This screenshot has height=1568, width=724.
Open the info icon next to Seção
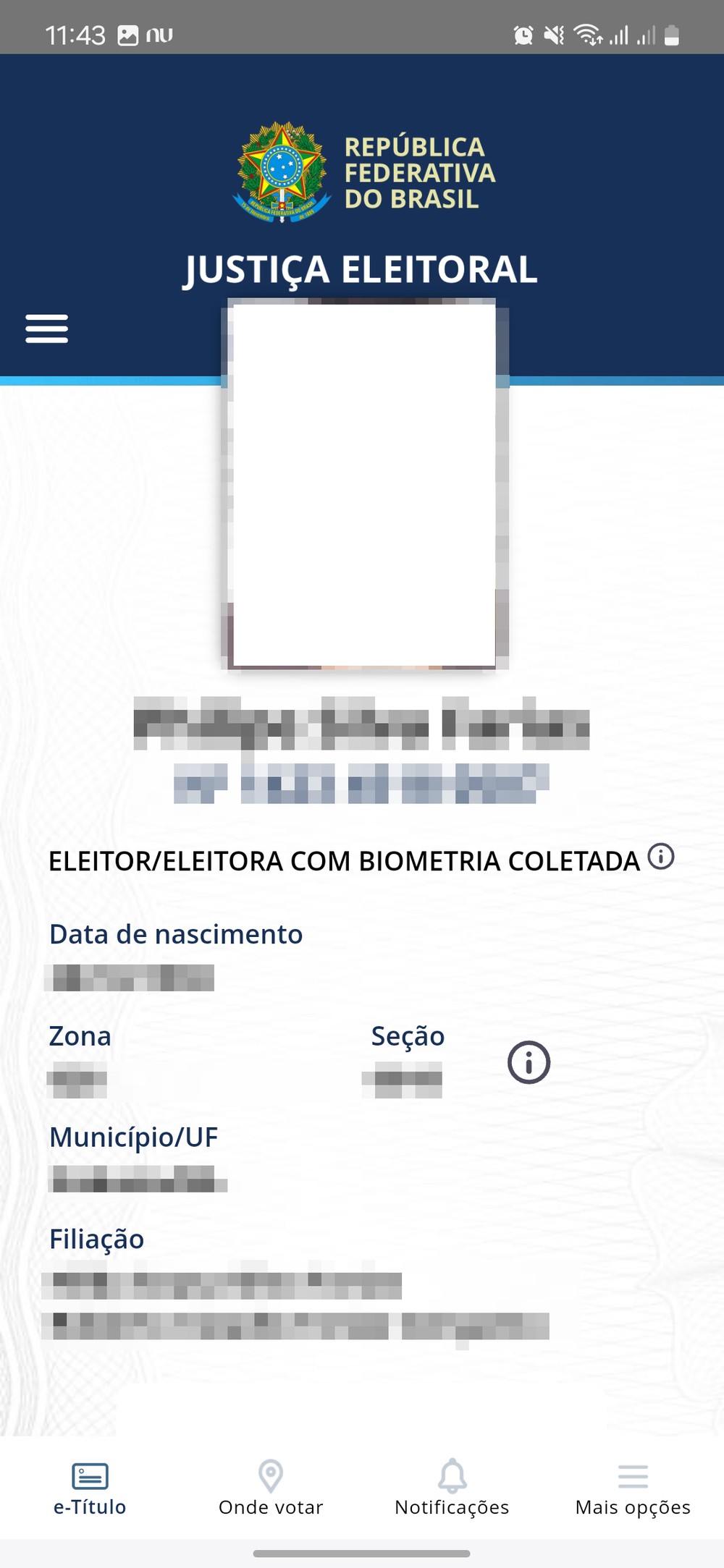(x=529, y=1062)
